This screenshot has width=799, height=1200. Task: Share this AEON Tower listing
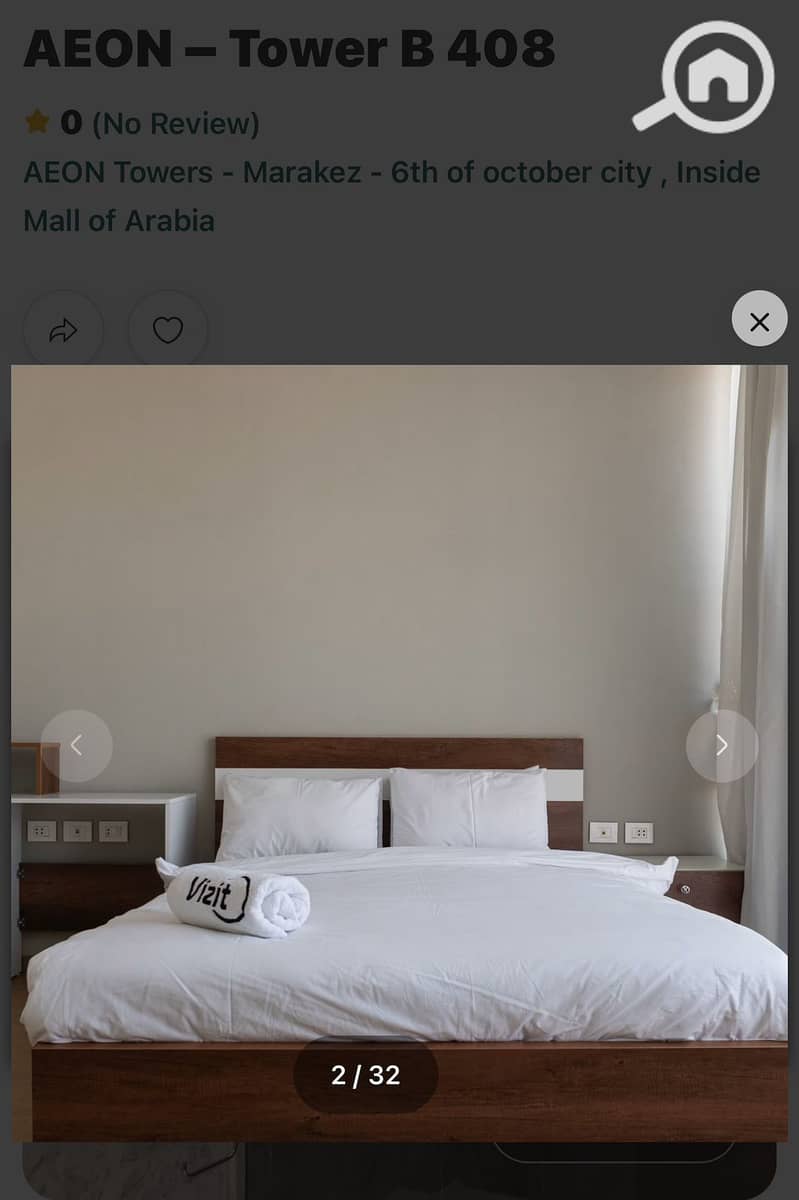[63, 330]
